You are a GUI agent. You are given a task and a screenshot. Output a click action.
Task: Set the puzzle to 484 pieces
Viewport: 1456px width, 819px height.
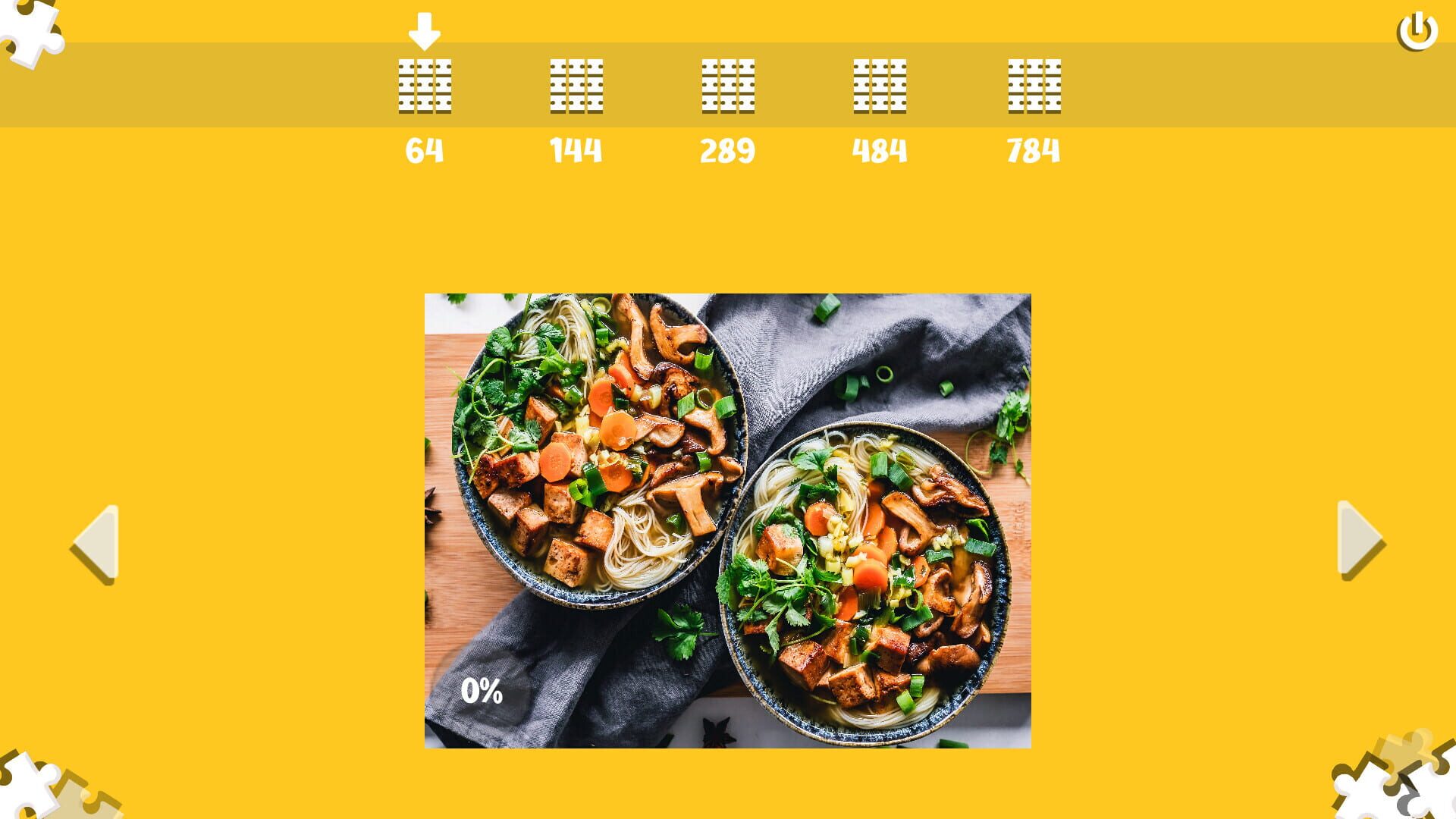click(880, 86)
